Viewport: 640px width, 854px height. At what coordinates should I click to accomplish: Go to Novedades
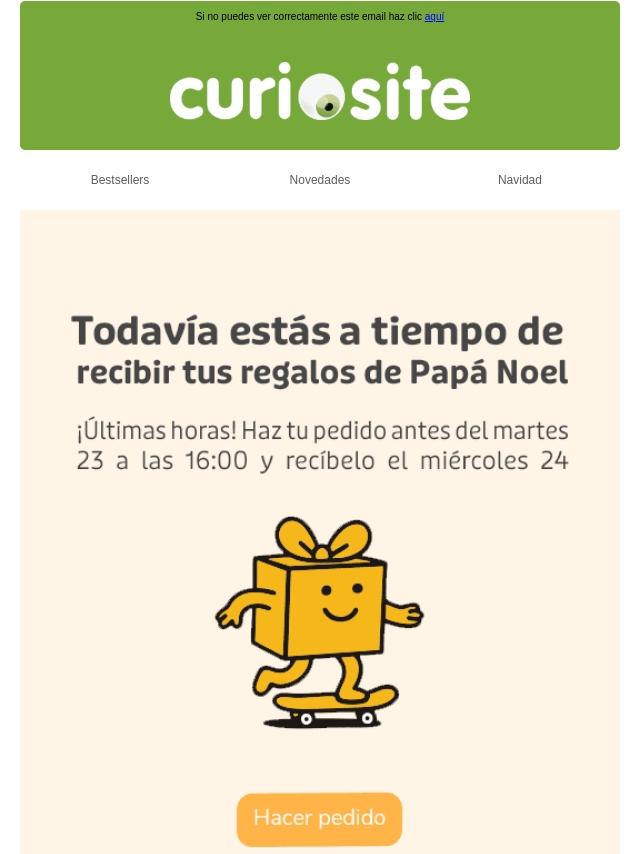[x=320, y=180]
